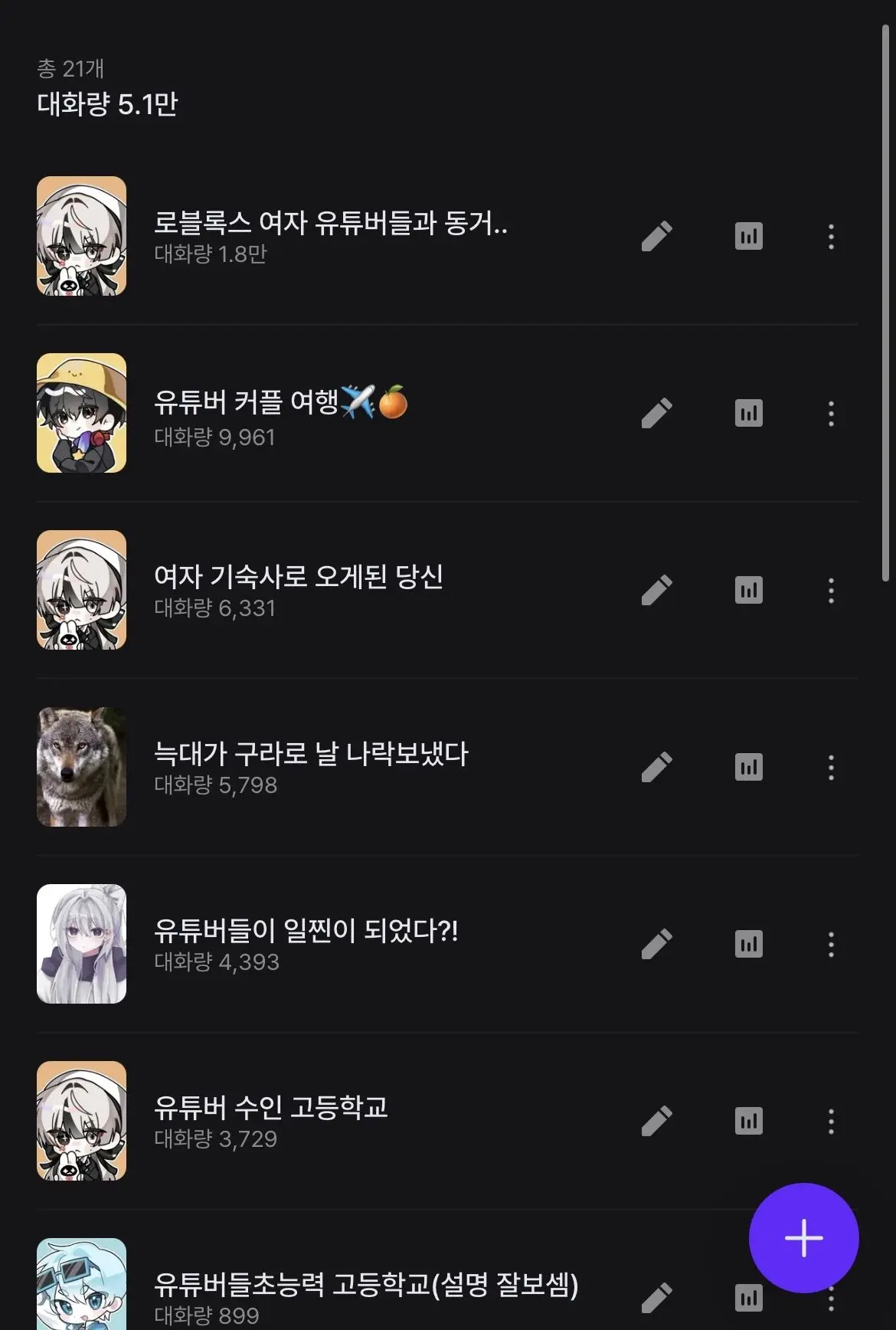Open '늑대가 구라로 날 나락보냈다' entry
This screenshot has width=896, height=1330.
[447, 767]
